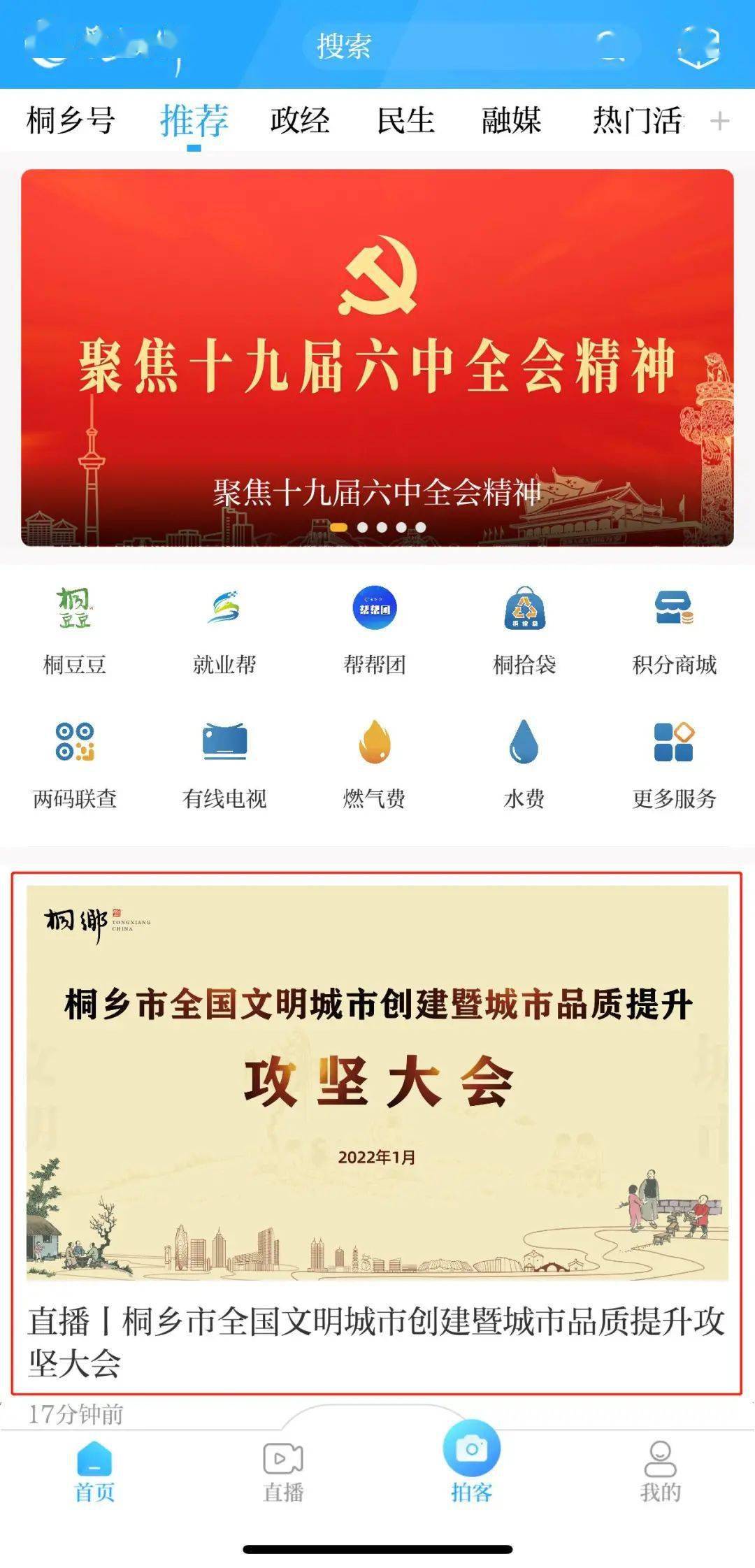Open the 聚焦十九届六中全会精神 banner
This screenshot has height=1568, width=755.
[377, 358]
